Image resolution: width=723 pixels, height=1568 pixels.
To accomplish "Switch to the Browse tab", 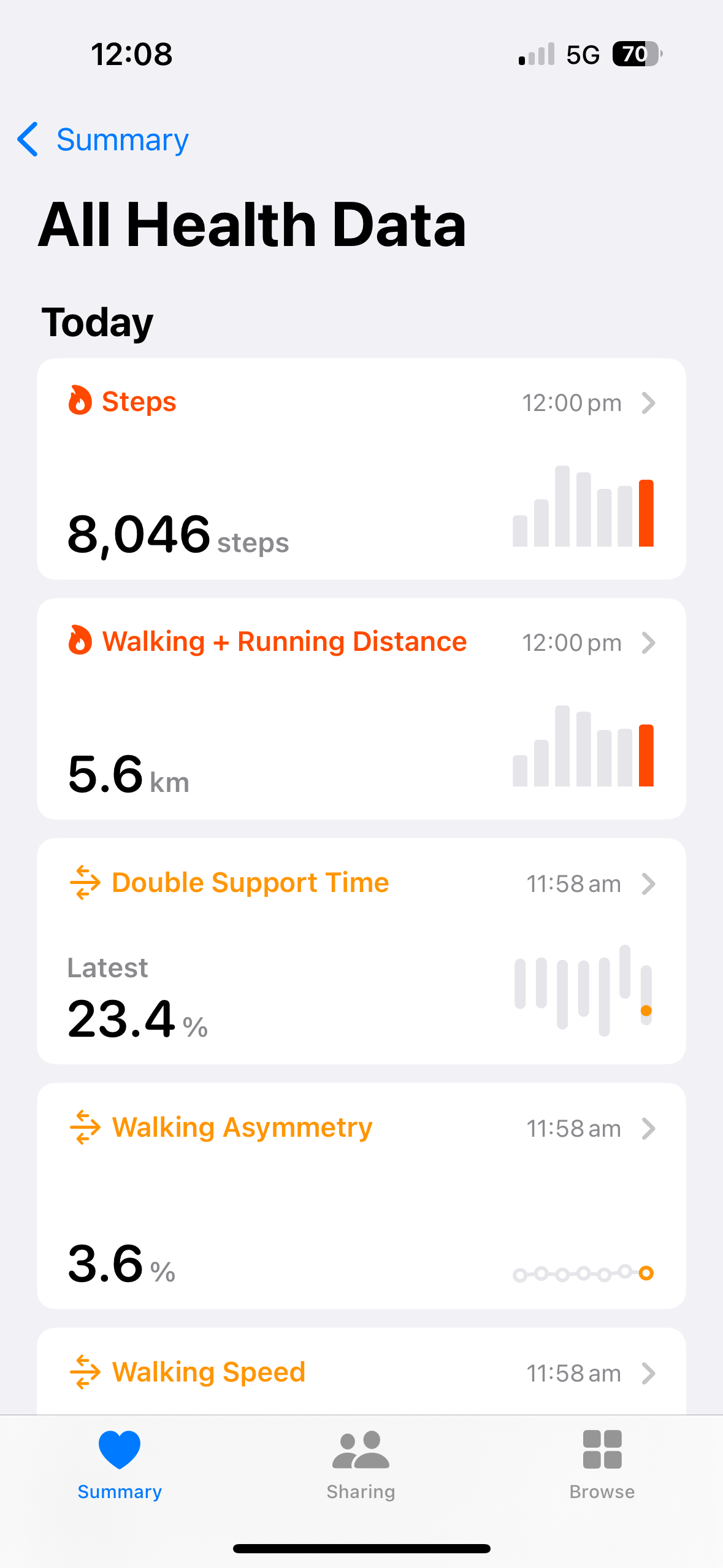I will point(602,1465).
